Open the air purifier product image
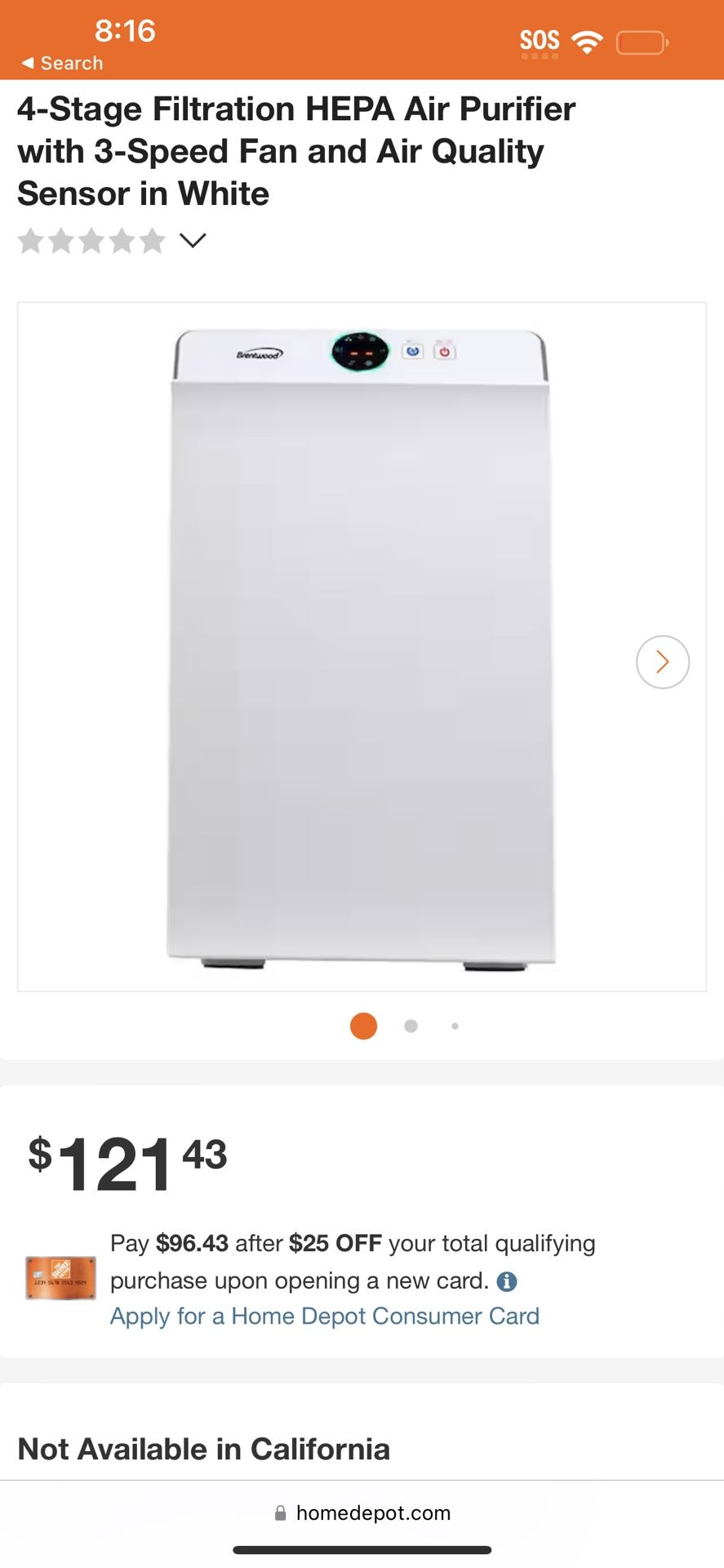The height and width of the screenshot is (1568, 724). coord(361,646)
